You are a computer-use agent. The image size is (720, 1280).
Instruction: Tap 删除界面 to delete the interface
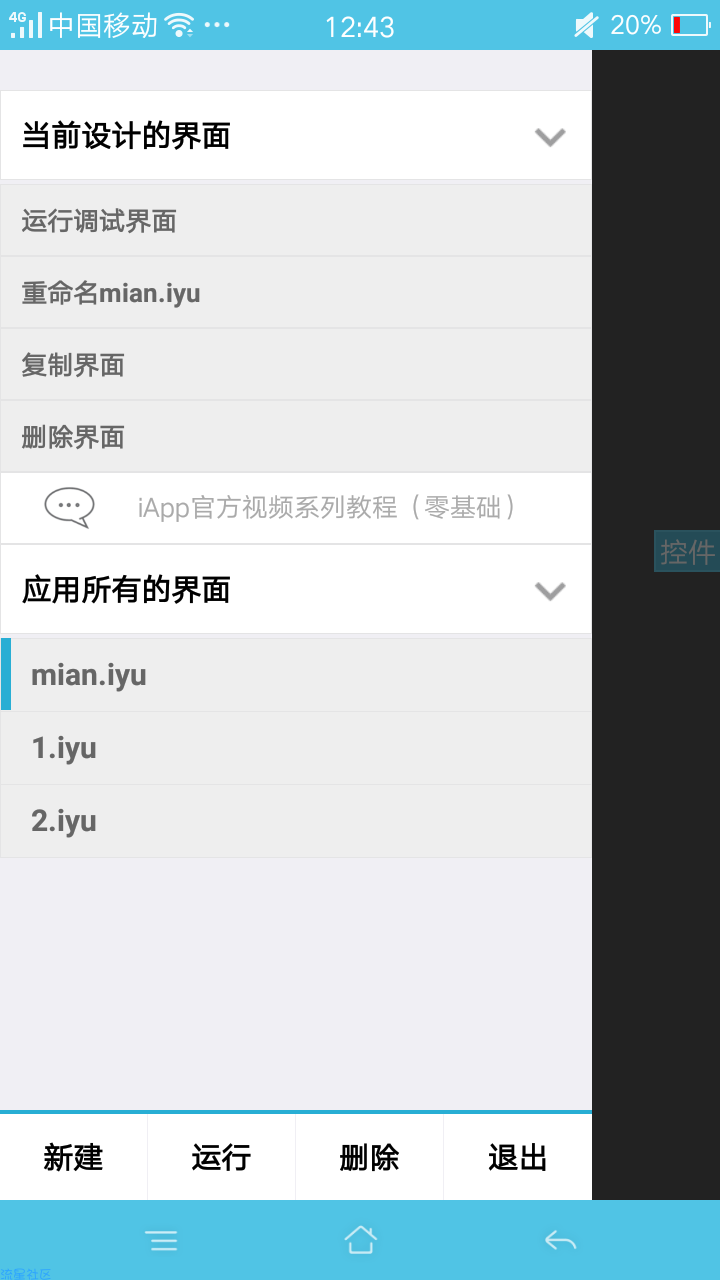tap(296, 437)
